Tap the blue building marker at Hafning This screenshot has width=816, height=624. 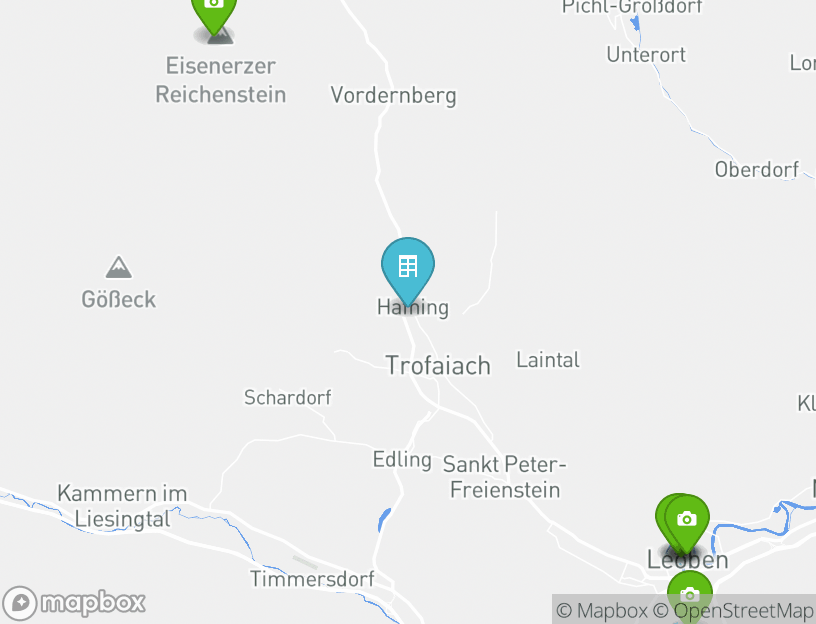[408, 267]
